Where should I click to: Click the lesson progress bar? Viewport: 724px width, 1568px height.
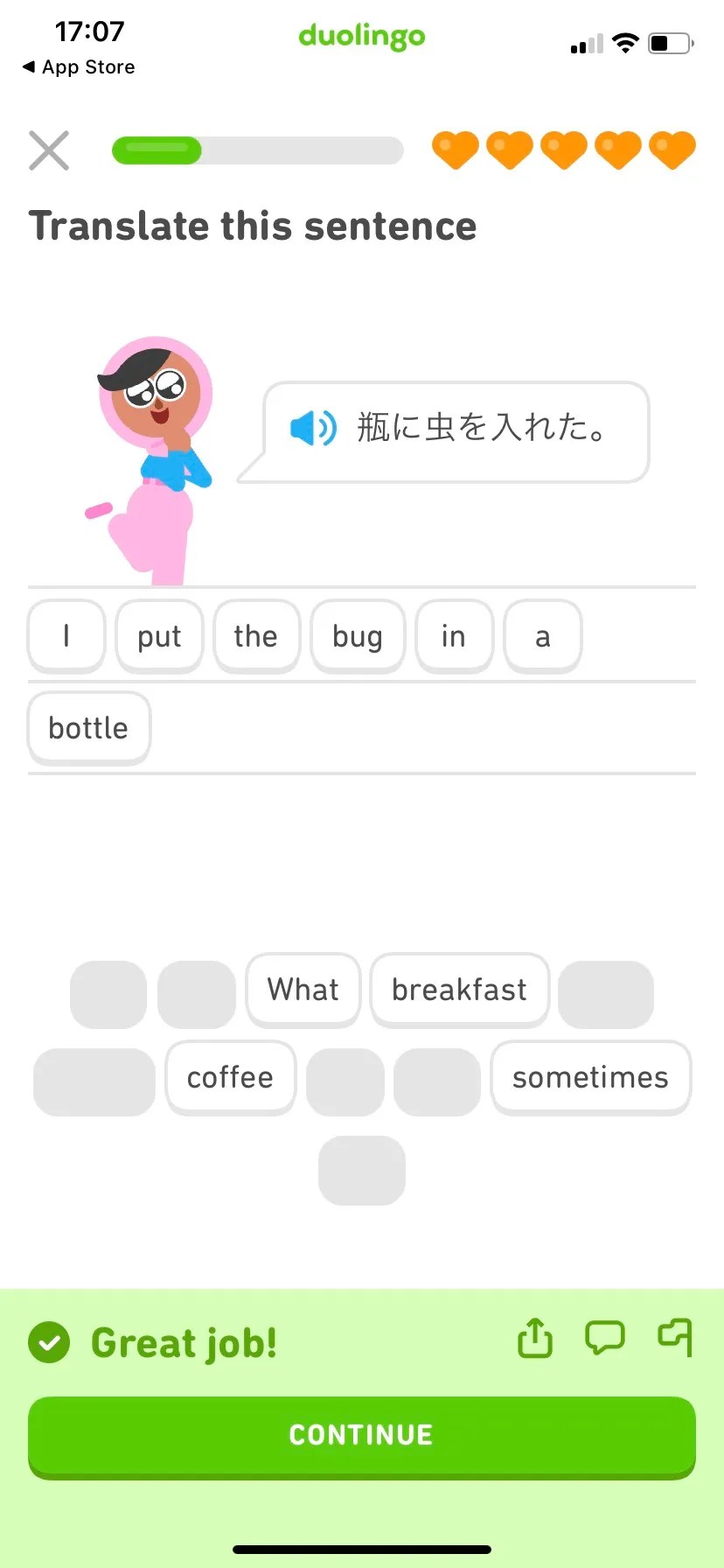tap(256, 150)
